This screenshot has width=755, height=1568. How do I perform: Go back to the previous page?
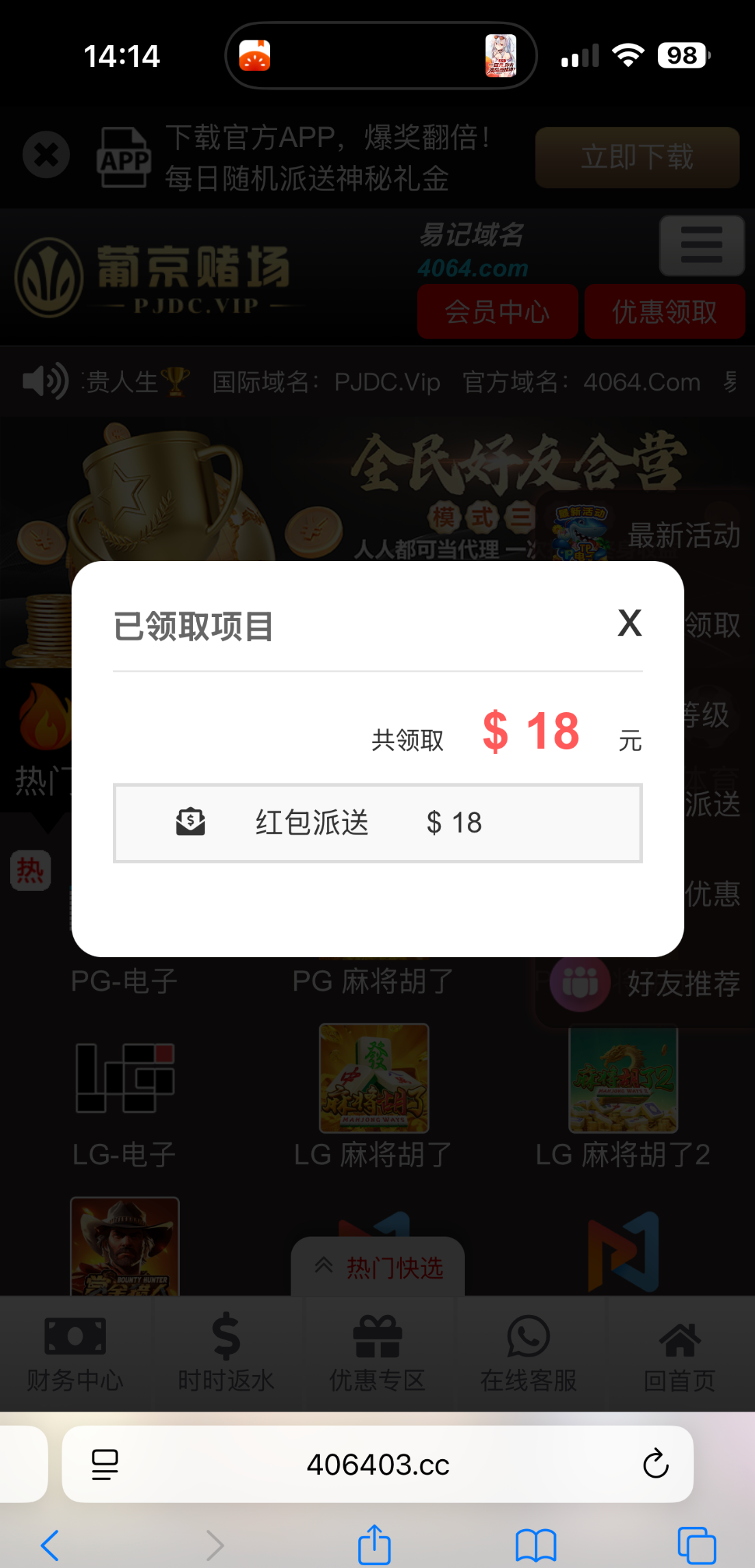click(x=50, y=1545)
